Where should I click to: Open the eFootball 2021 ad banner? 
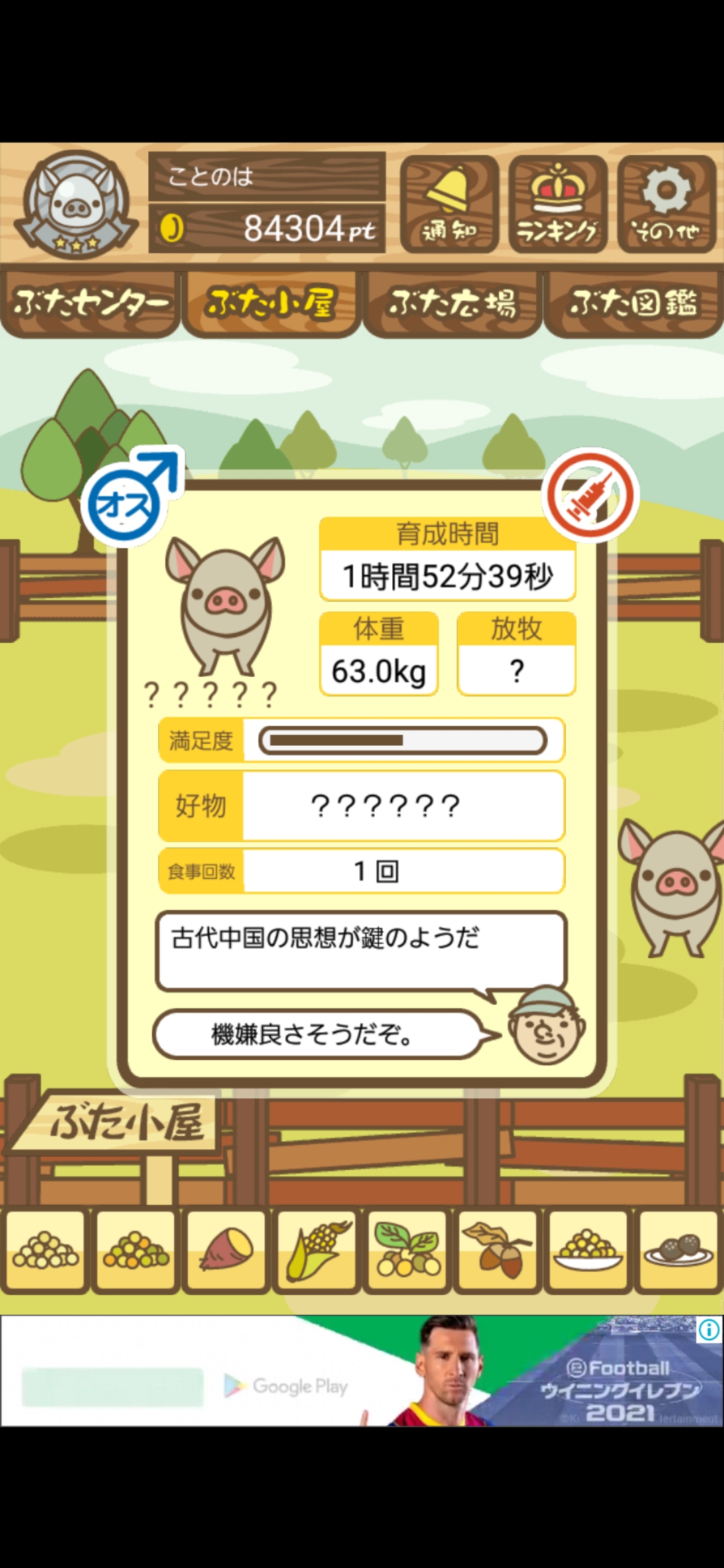362,1370
